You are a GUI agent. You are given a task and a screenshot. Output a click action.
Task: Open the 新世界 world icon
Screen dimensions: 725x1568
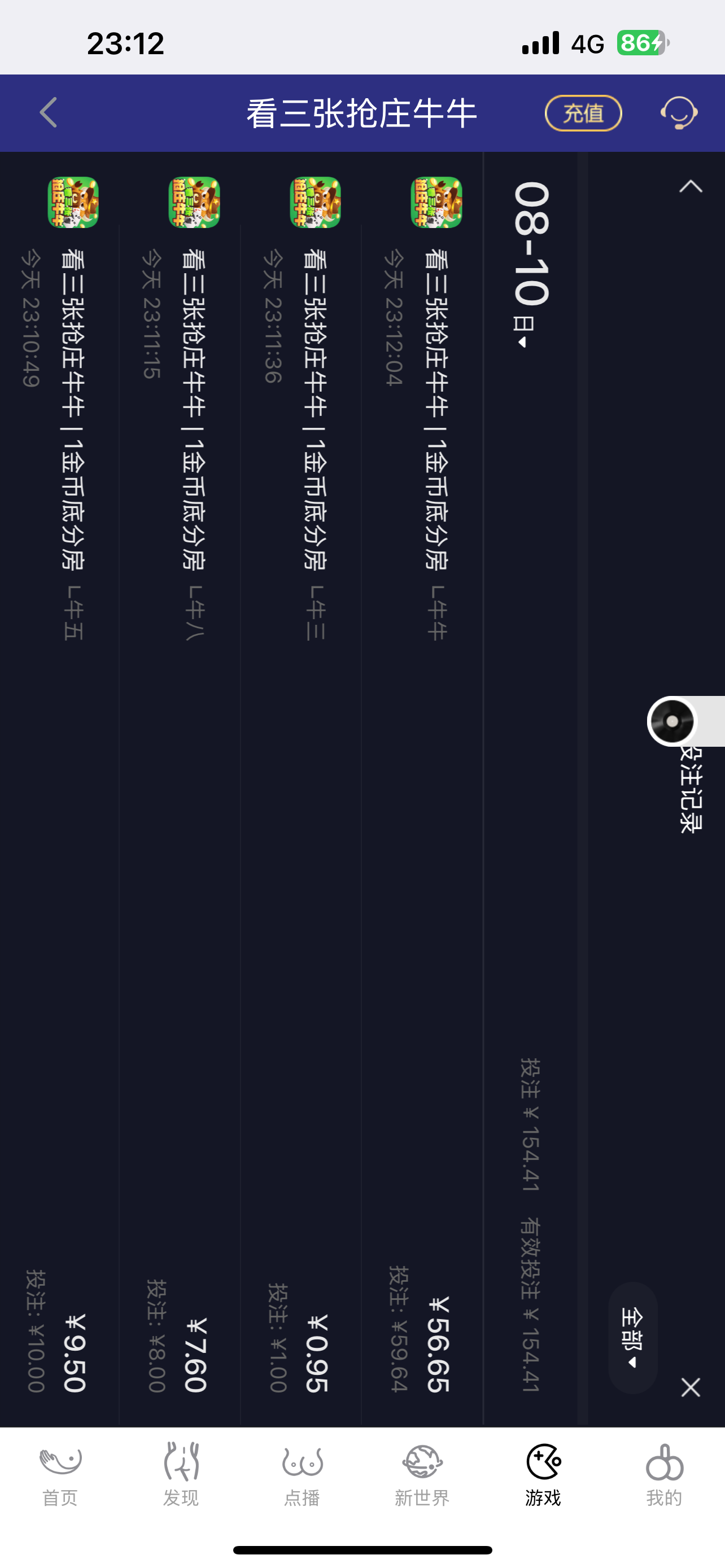tap(422, 1461)
